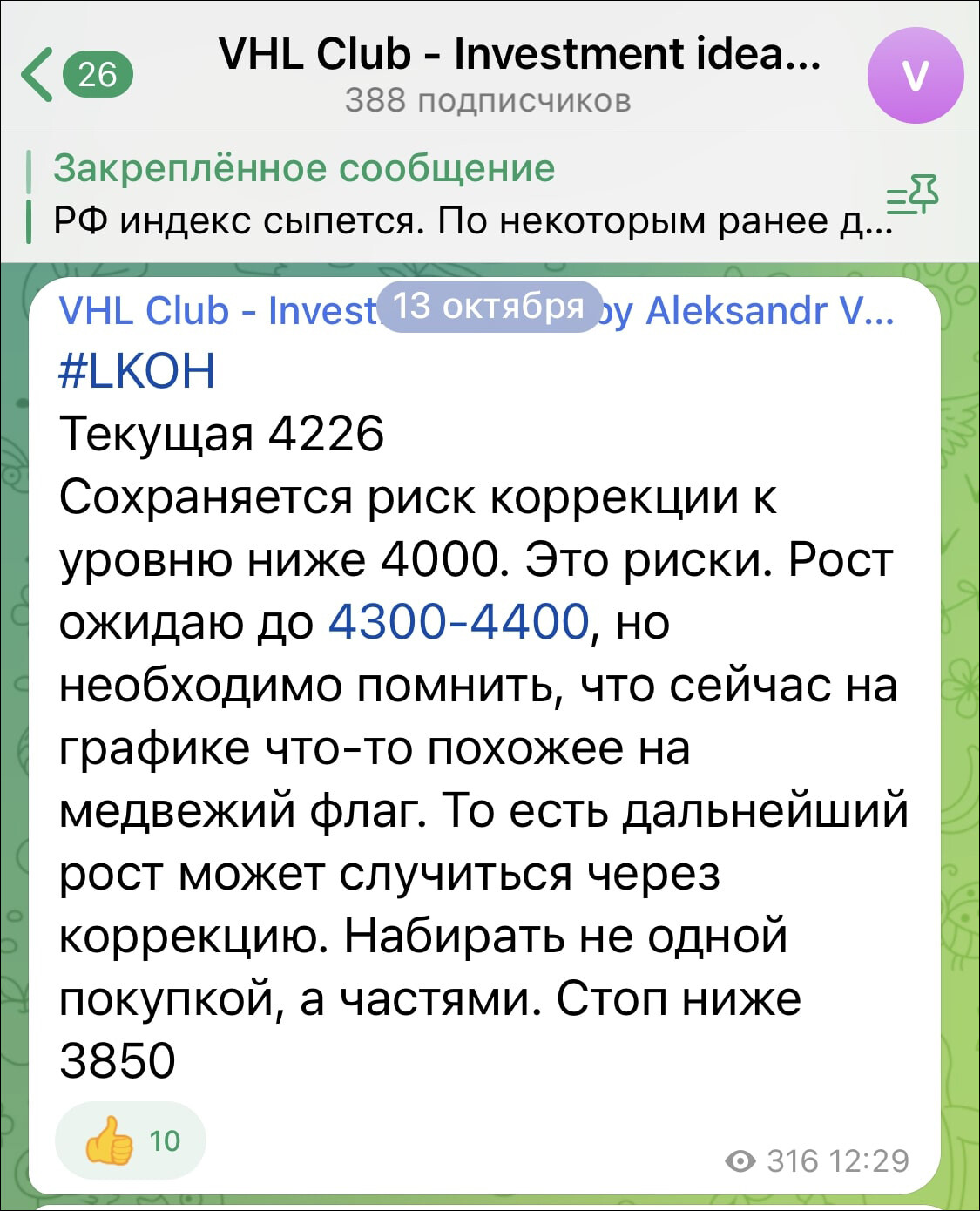
Task: Open the channel's purple V avatar
Action: point(915,75)
